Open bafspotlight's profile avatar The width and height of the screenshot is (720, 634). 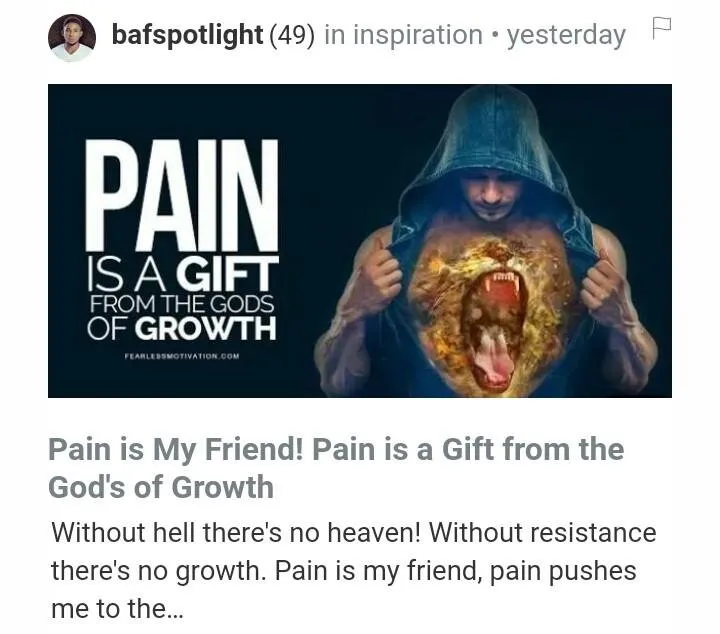click(72, 37)
